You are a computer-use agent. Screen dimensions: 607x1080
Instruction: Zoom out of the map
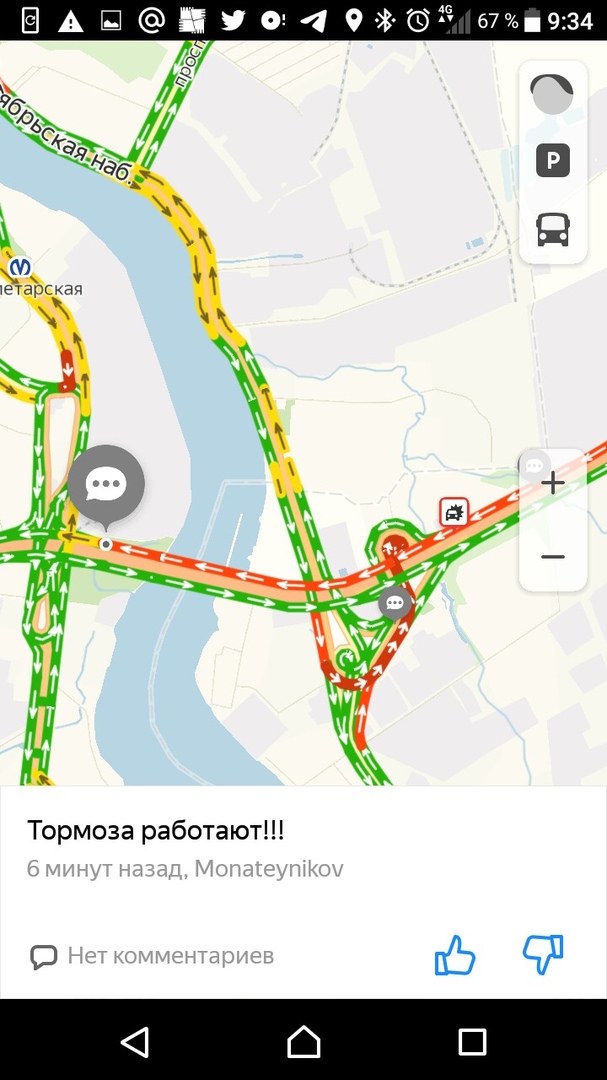pos(552,556)
